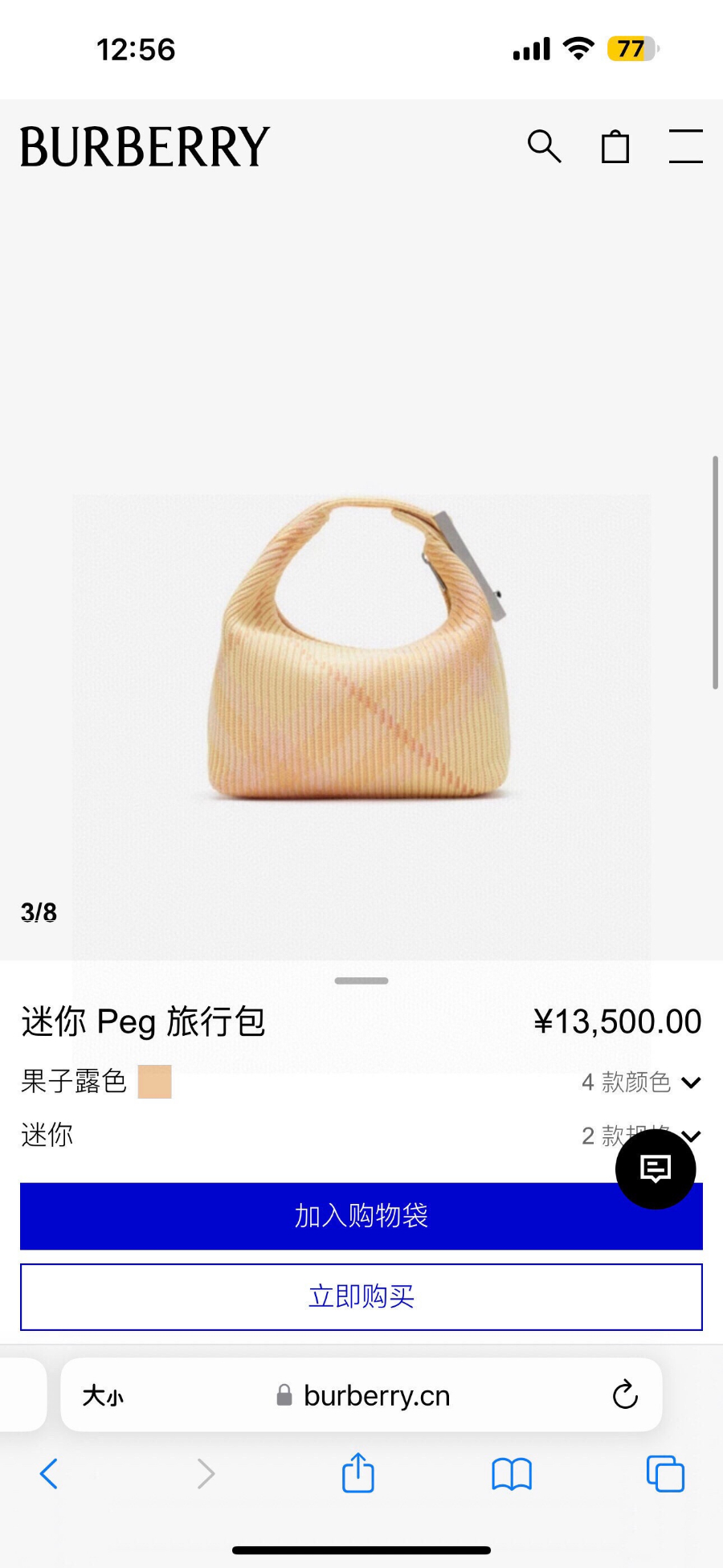The height and width of the screenshot is (1568, 723).
Task: Show all open browser tabs
Action: (x=665, y=1473)
